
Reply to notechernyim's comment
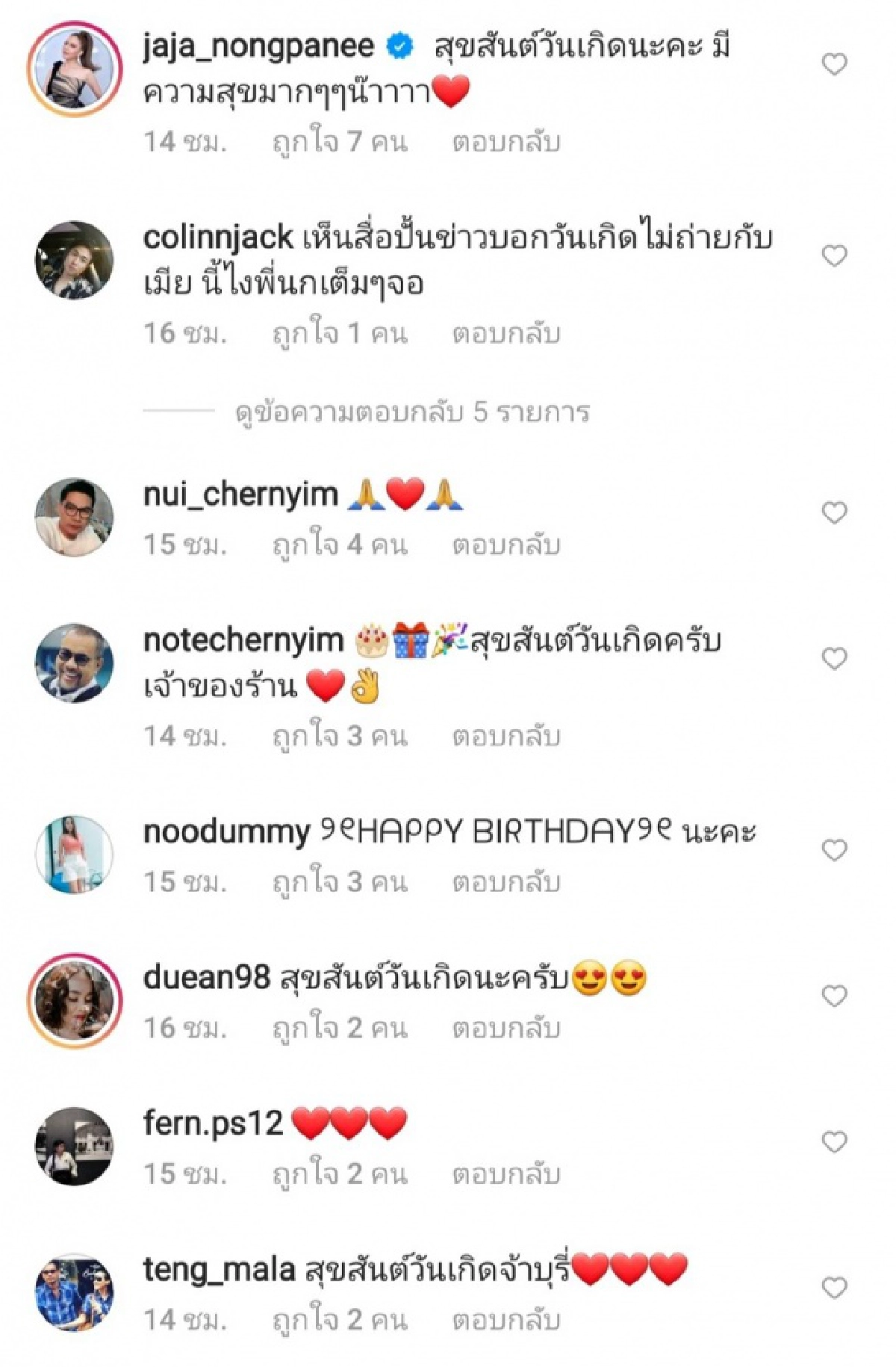pos(505,737)
